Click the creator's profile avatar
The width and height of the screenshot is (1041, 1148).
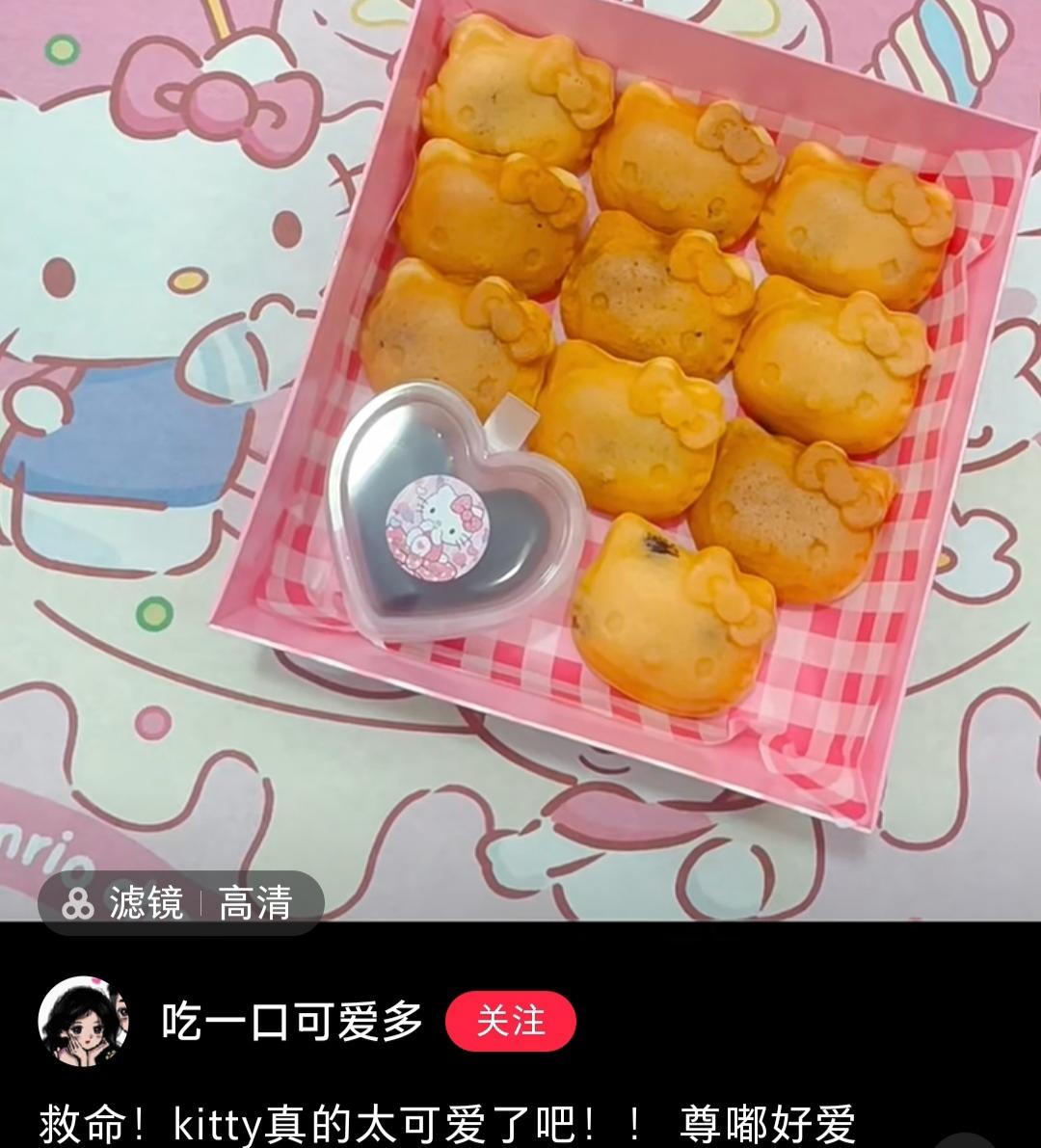(x=88, y=1024)
